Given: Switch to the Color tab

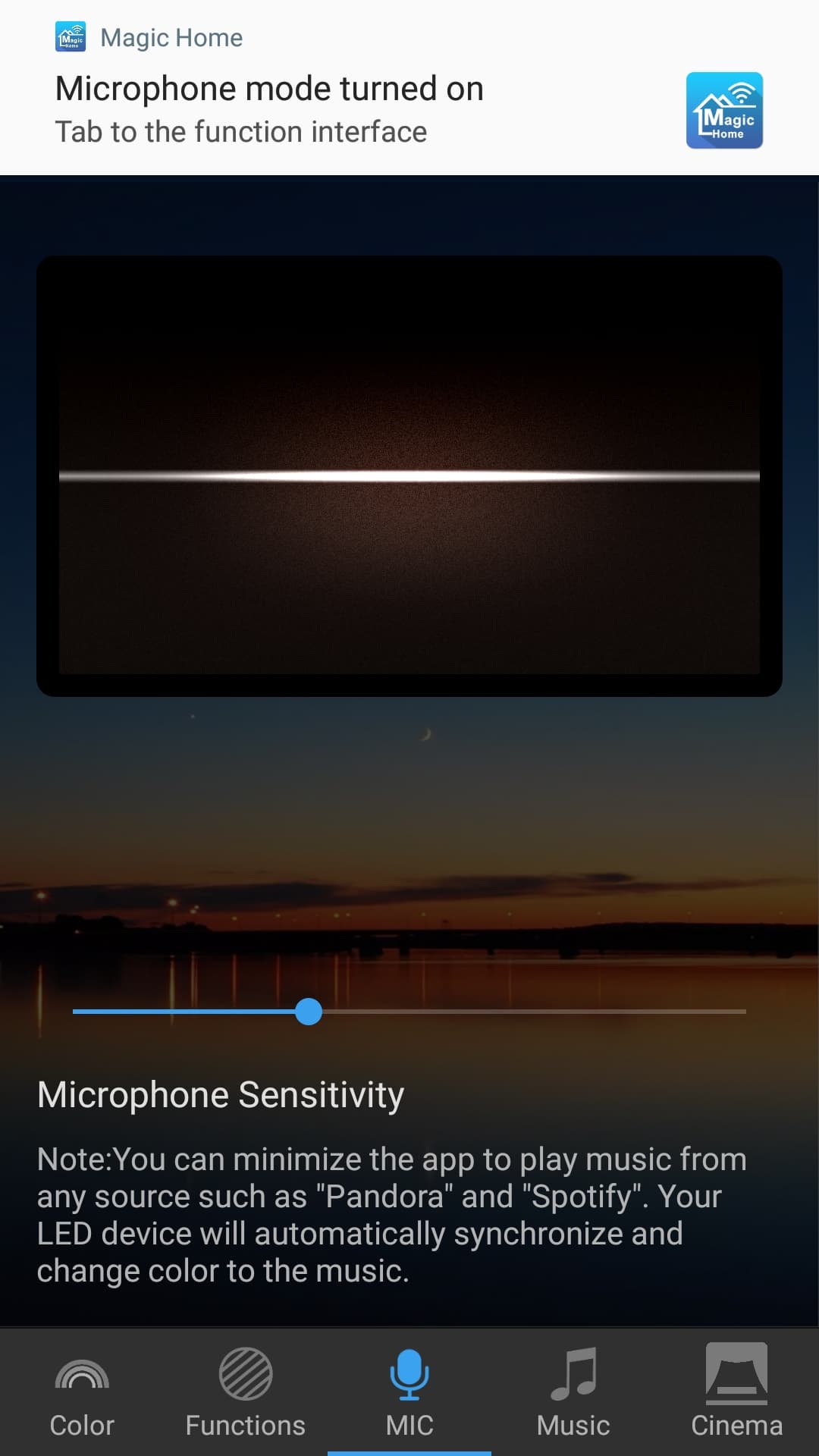Looking at the screenshot, I should click(82, 1392).
